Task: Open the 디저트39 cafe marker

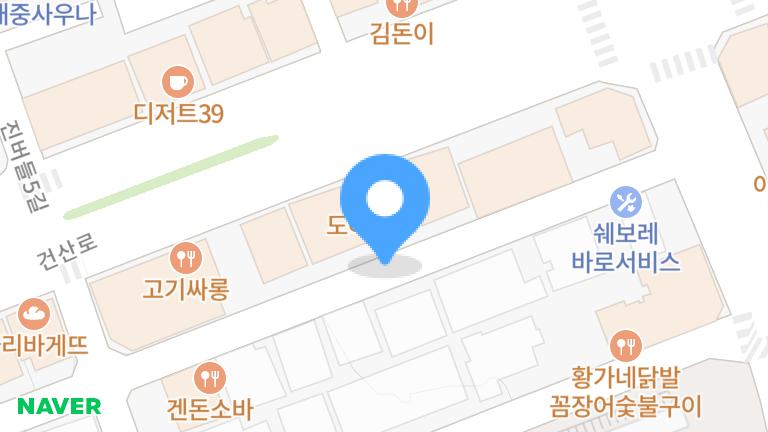Action: [178, 81]
